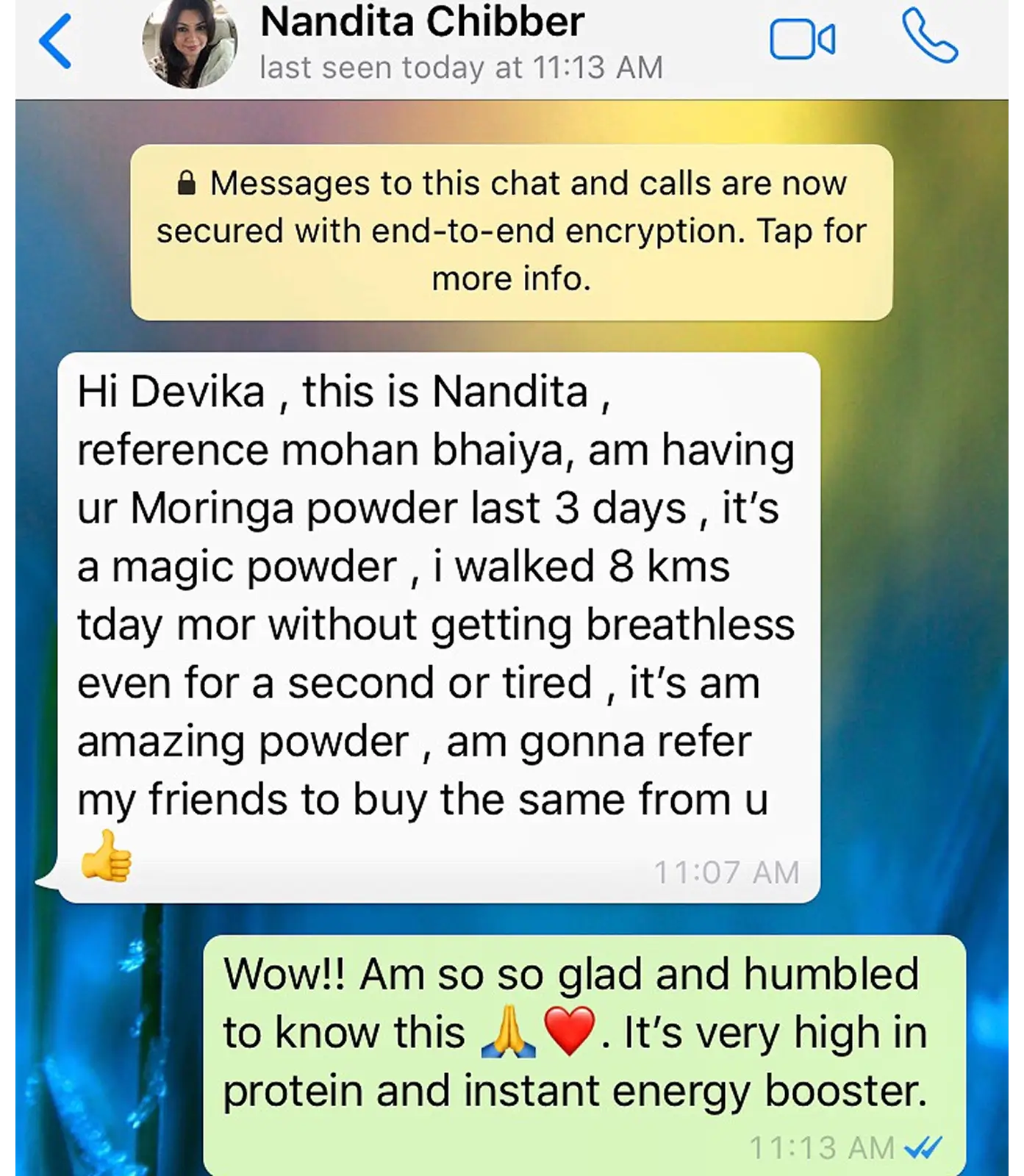Go back to the chats list
This screenshot has width=1024, height=1176.
click(x=56, y=42)
